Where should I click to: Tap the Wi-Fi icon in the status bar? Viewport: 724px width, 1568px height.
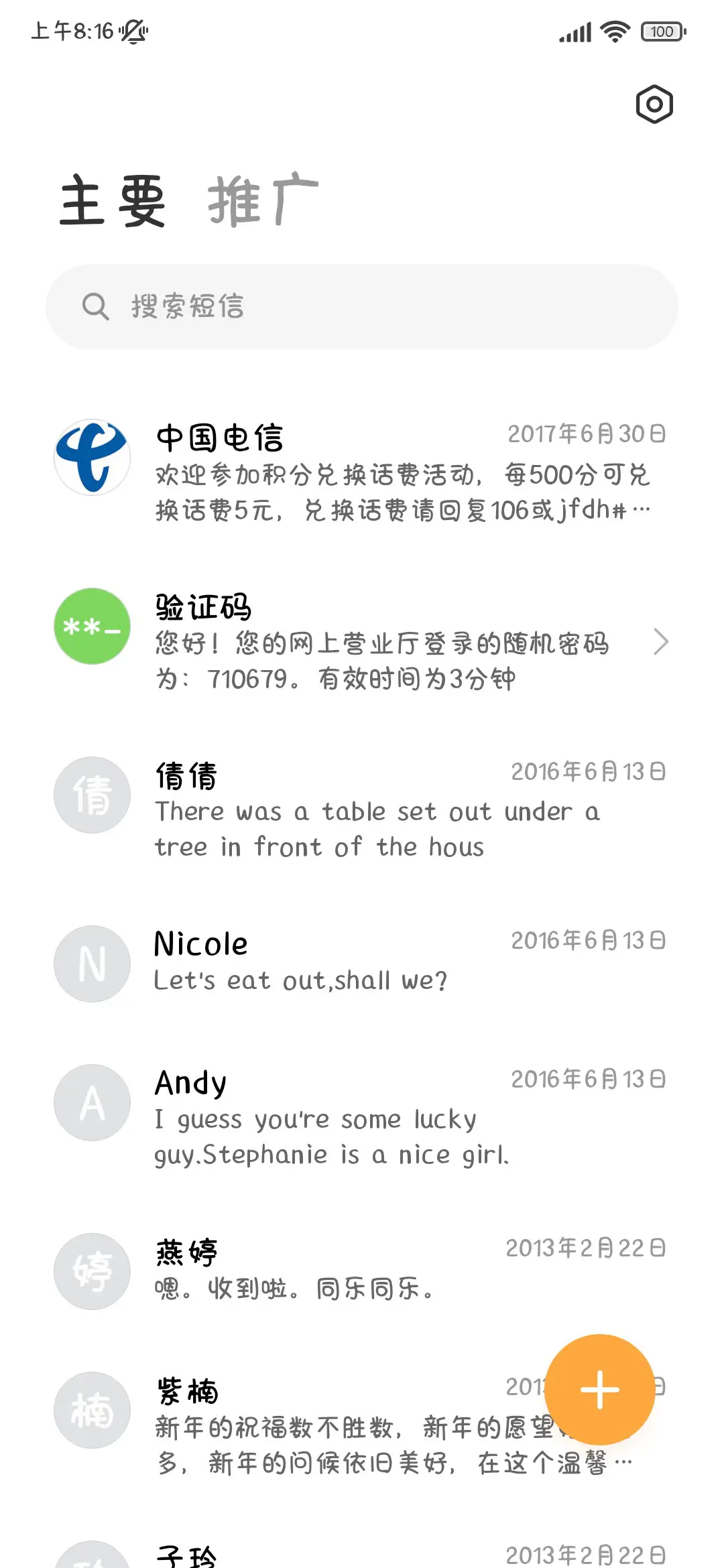click(x=613, y=30)
